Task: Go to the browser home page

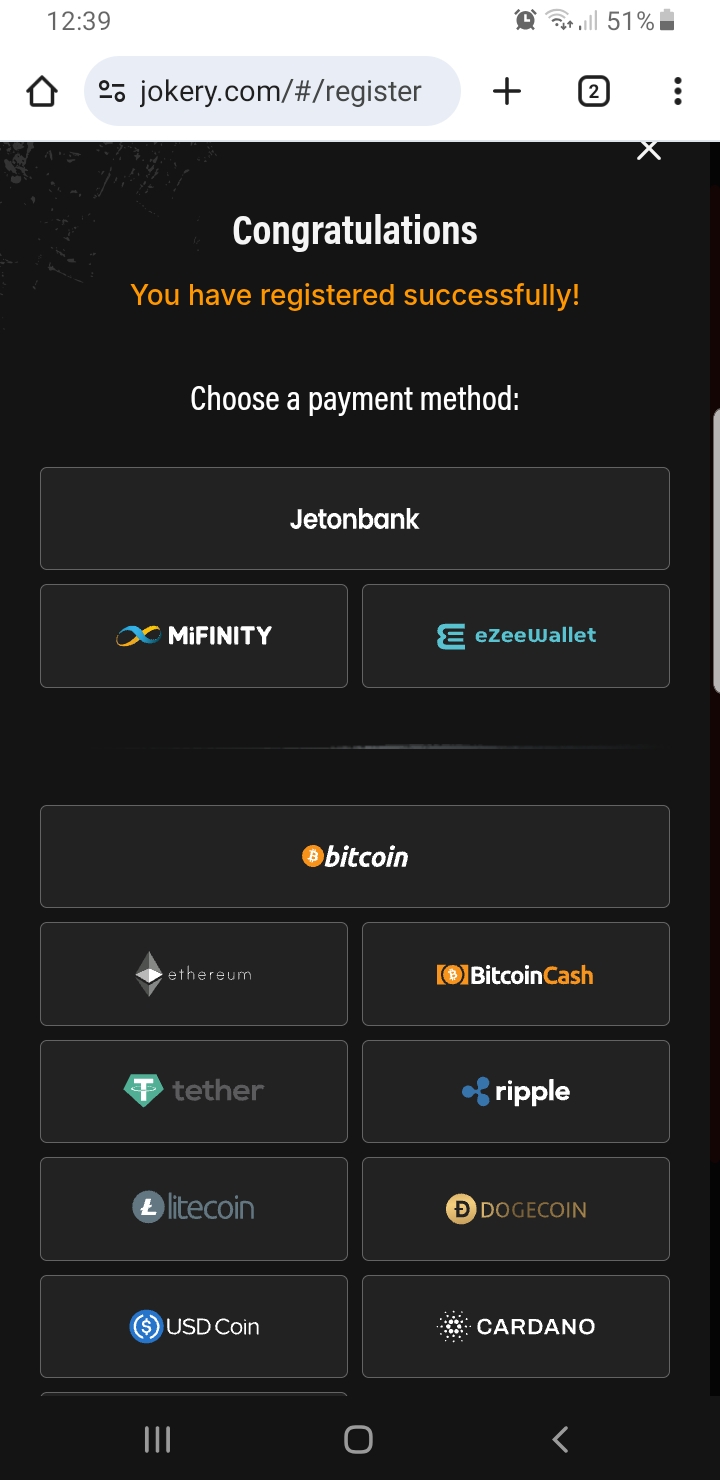Action: pyautogui.click(x=42, y=92)
